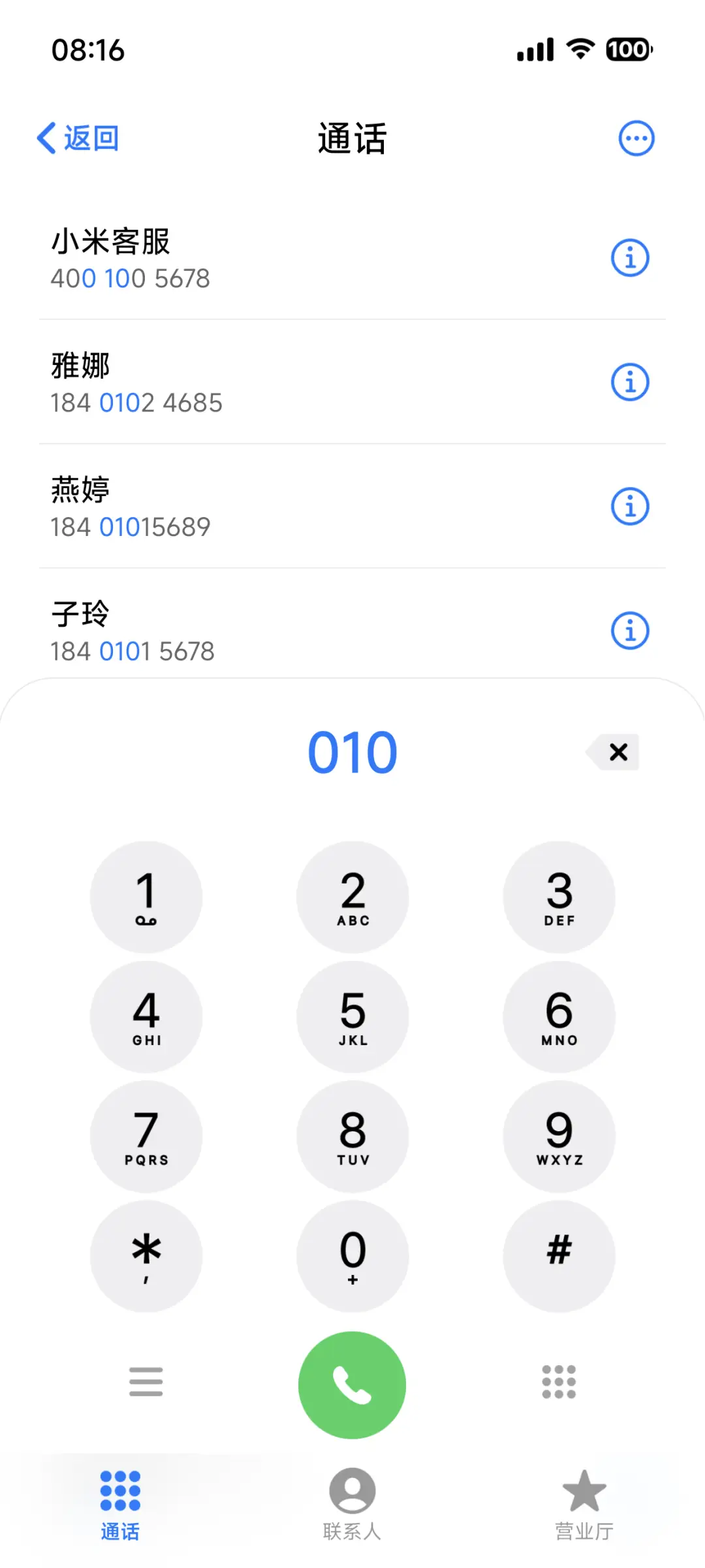Tap the grid icon beside the call button
The image size is (705, 1568).
click(558, 1382)
